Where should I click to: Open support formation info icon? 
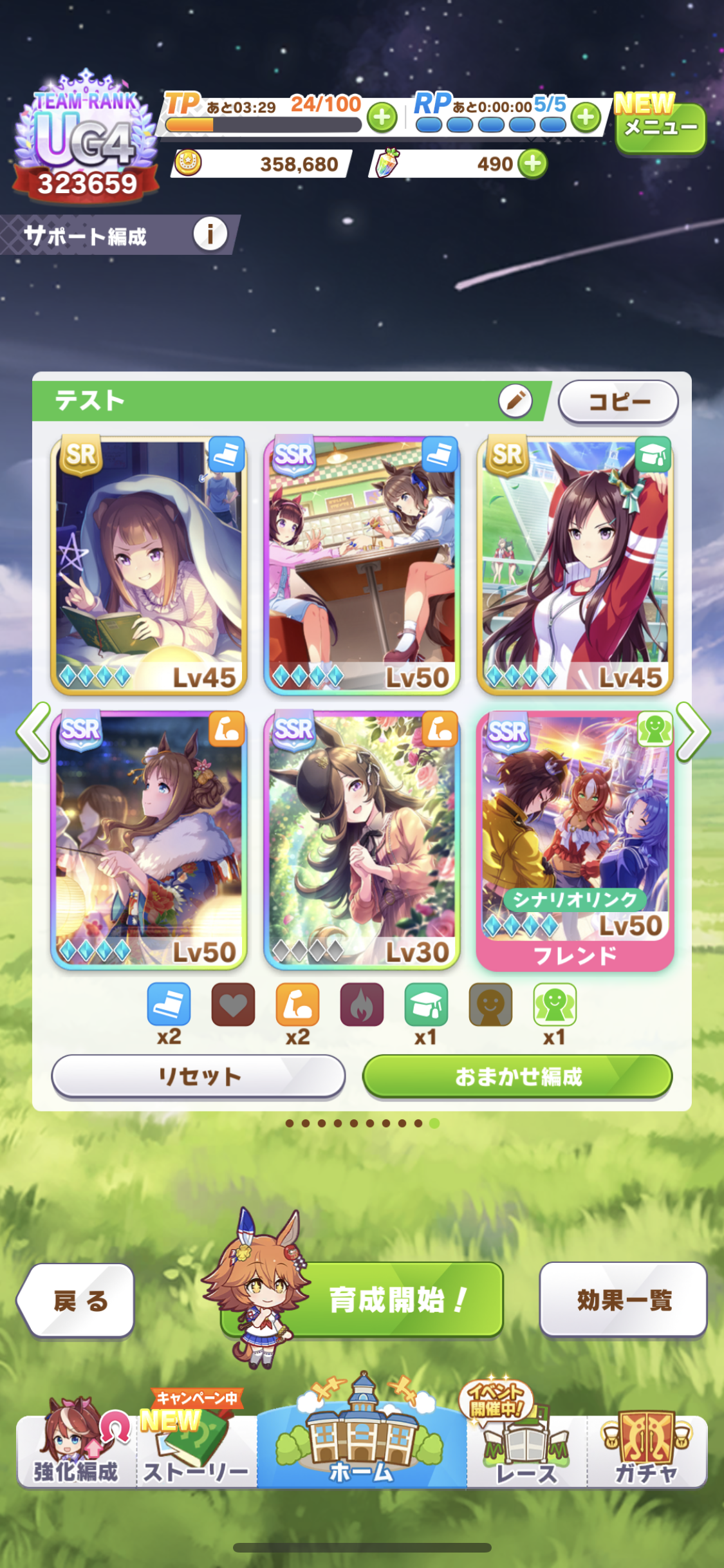point(210,234)
